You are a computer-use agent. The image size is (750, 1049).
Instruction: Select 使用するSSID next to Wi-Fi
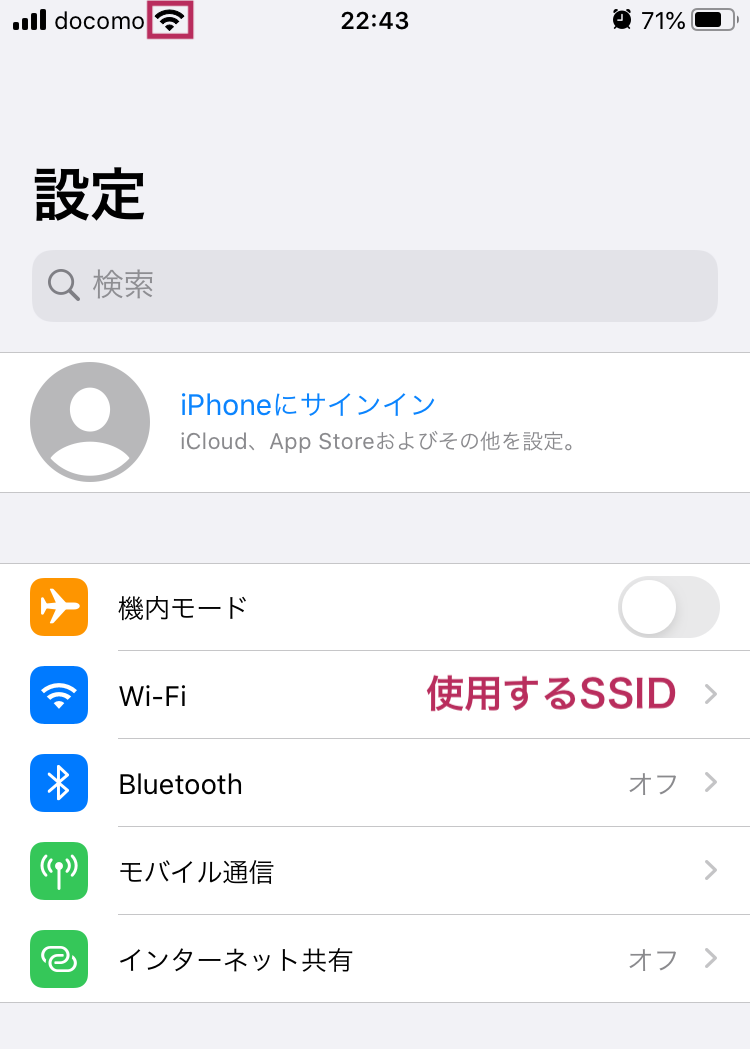[x=548, y=693]
